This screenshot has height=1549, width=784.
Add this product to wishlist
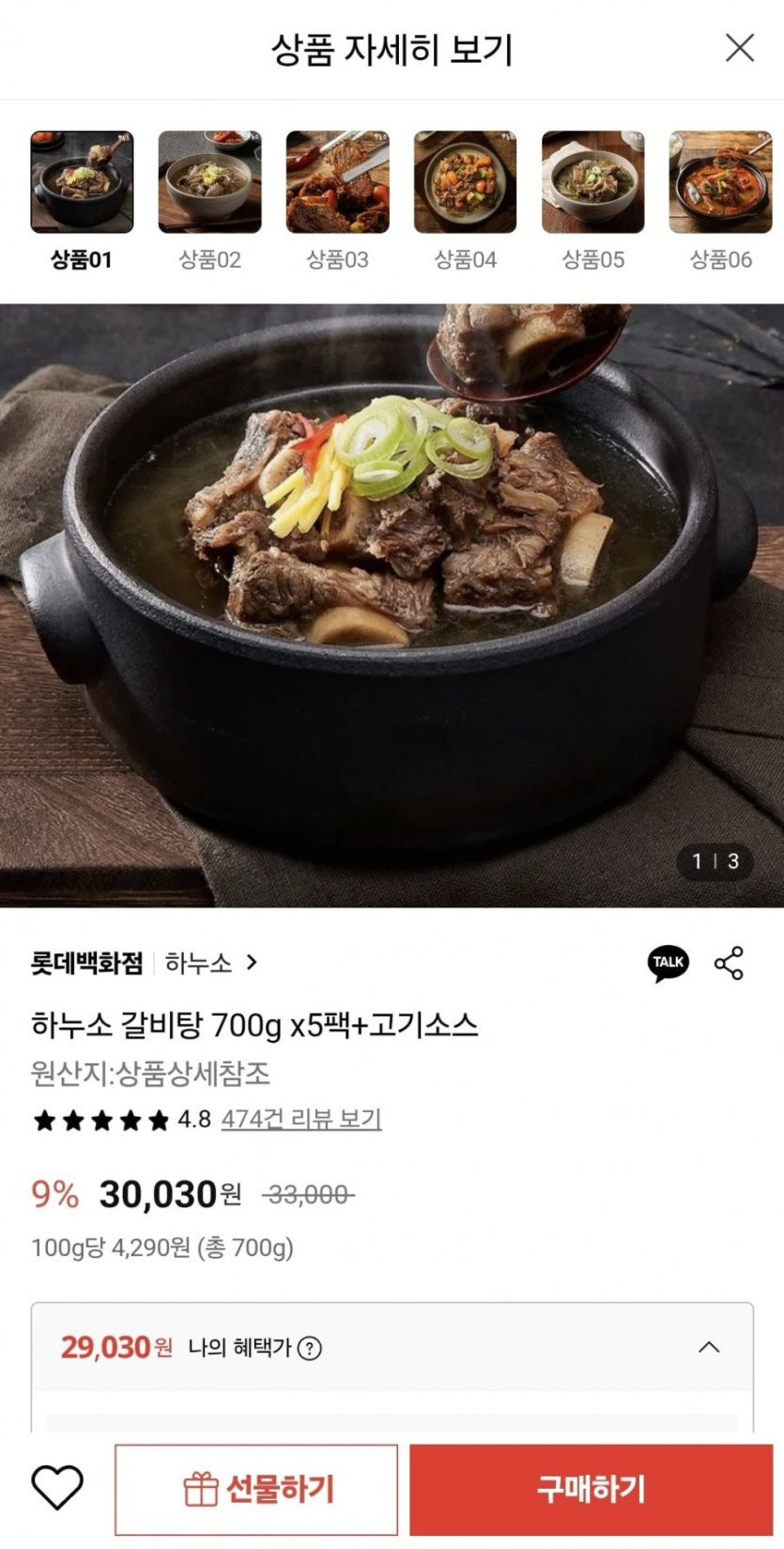pos(57,1488)
